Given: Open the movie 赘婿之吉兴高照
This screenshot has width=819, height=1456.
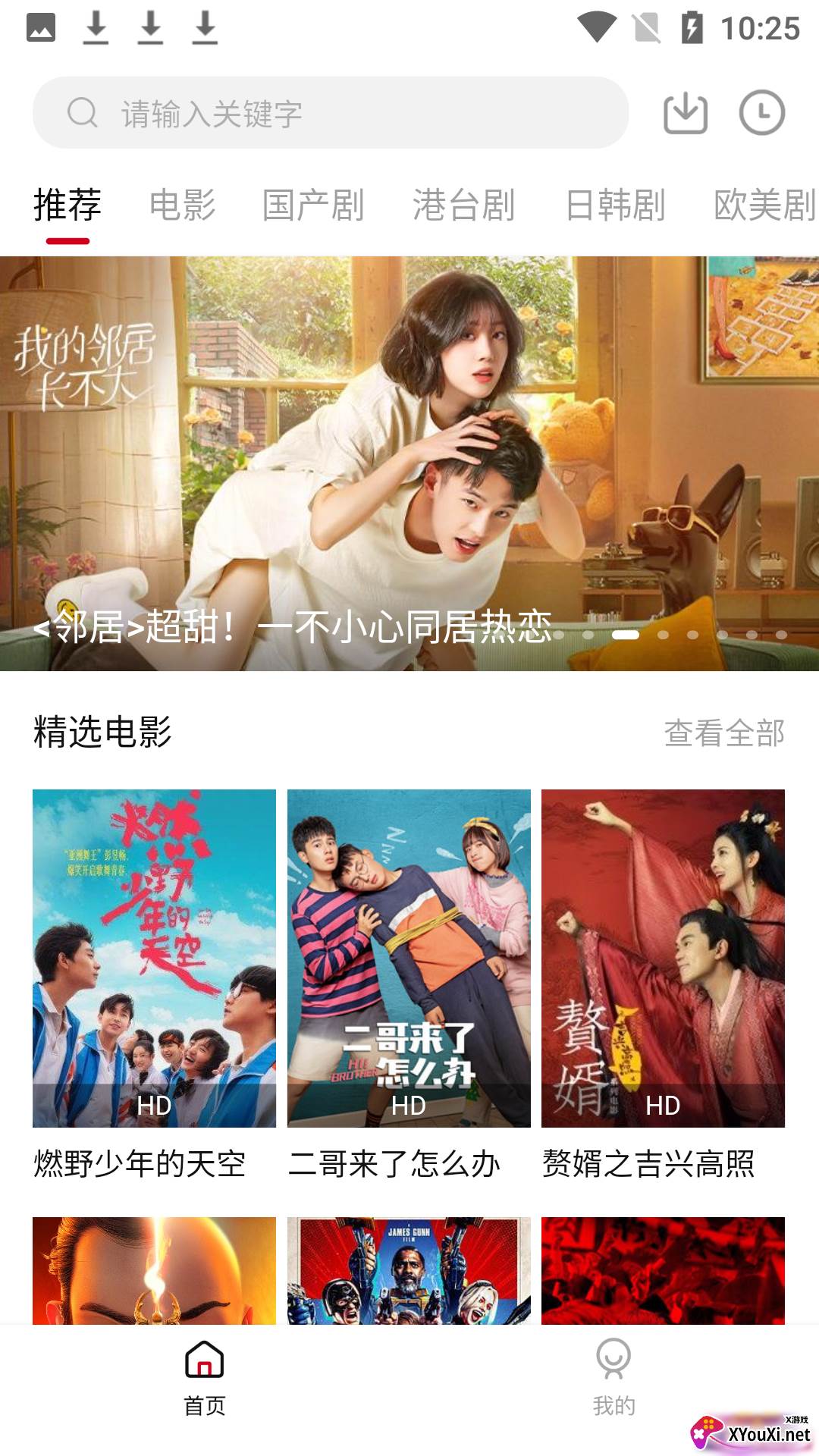Looking at the screenshot, I should tap(663, 958).
